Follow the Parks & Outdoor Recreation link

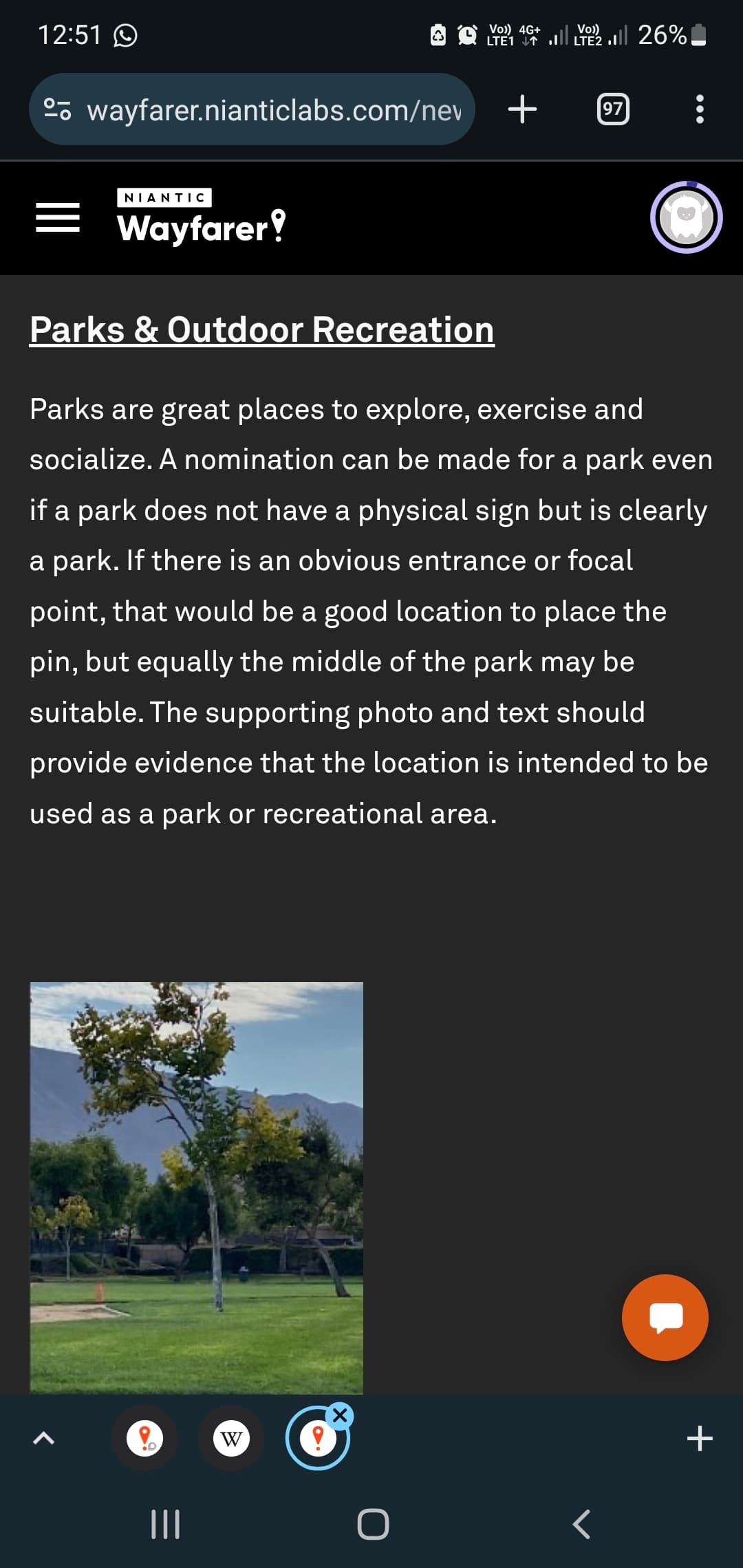point(262,330)
